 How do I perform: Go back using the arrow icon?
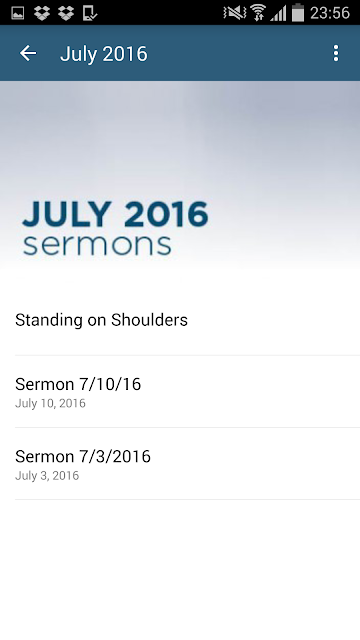[x=28, y=53]
